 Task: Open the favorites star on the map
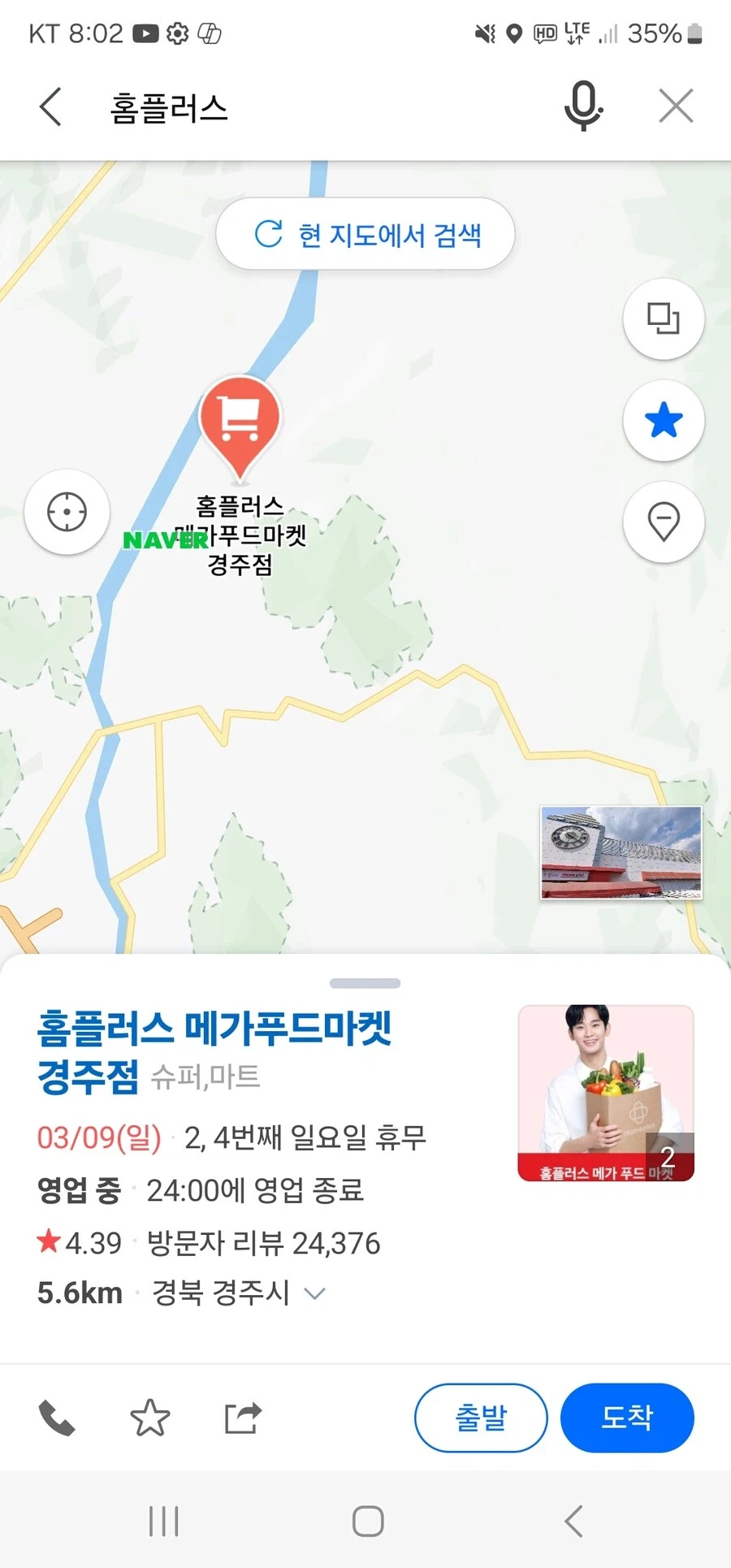(x=664, y=421)
